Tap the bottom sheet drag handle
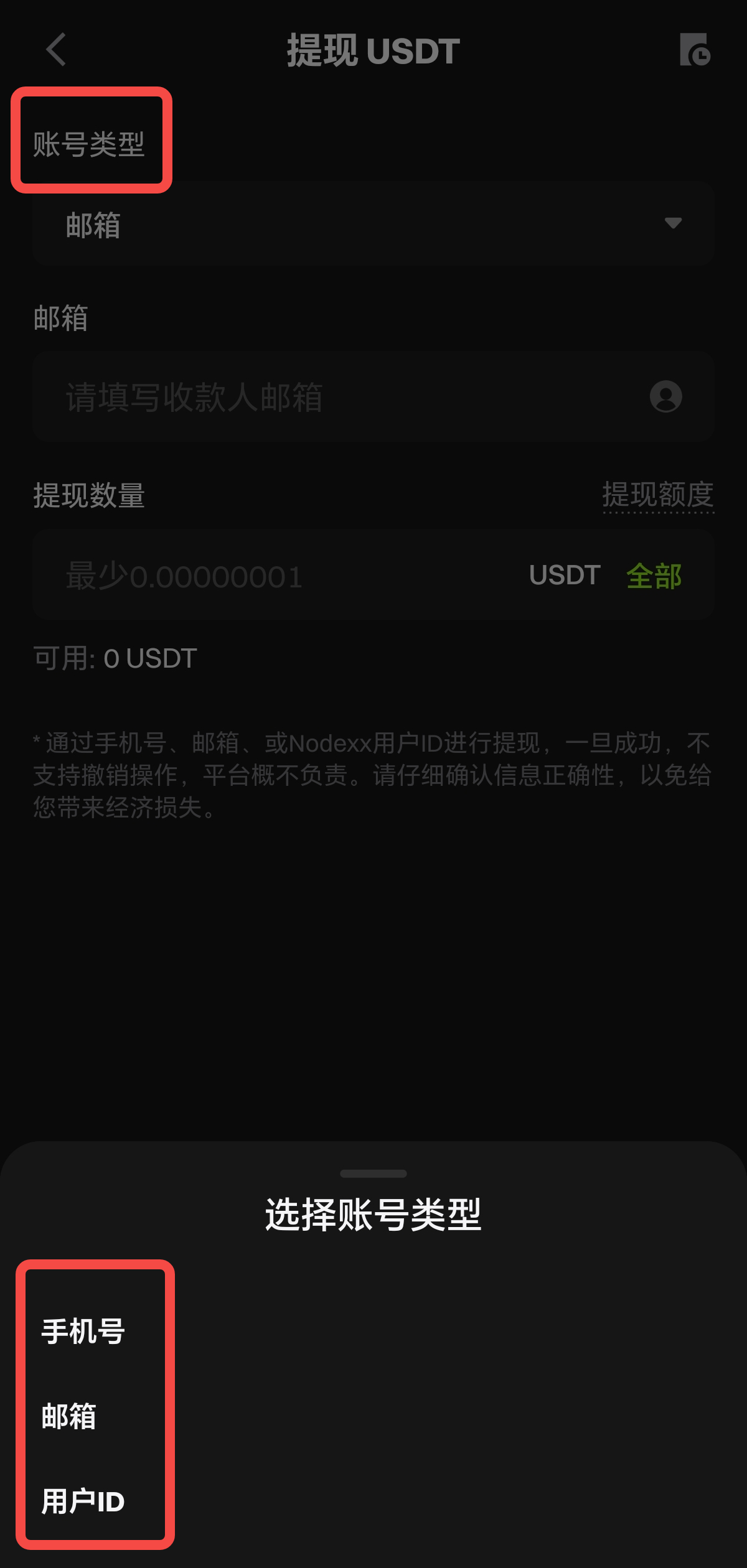Screen dimensions: 747x1568 coord(374,1174)
